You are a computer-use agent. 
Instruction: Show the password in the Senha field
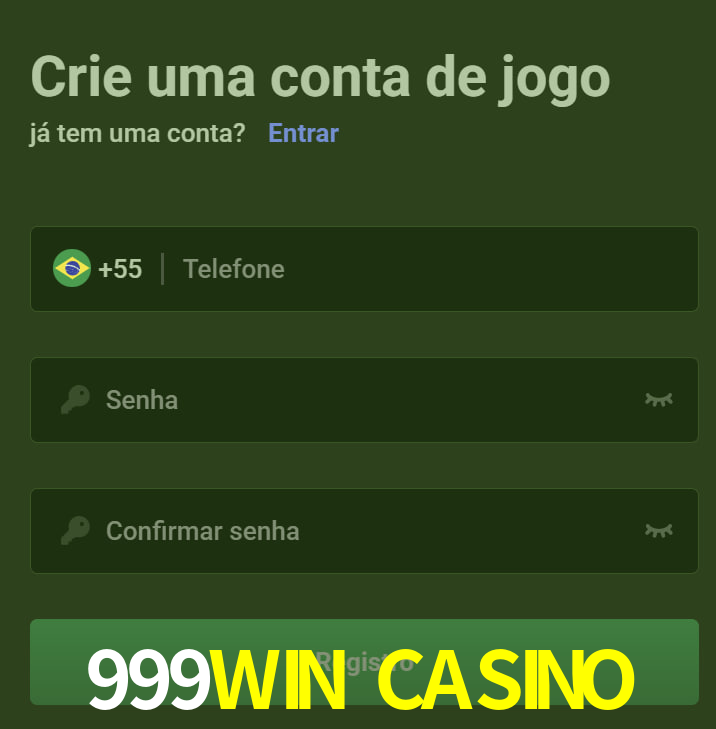click(x=658, y=400)
